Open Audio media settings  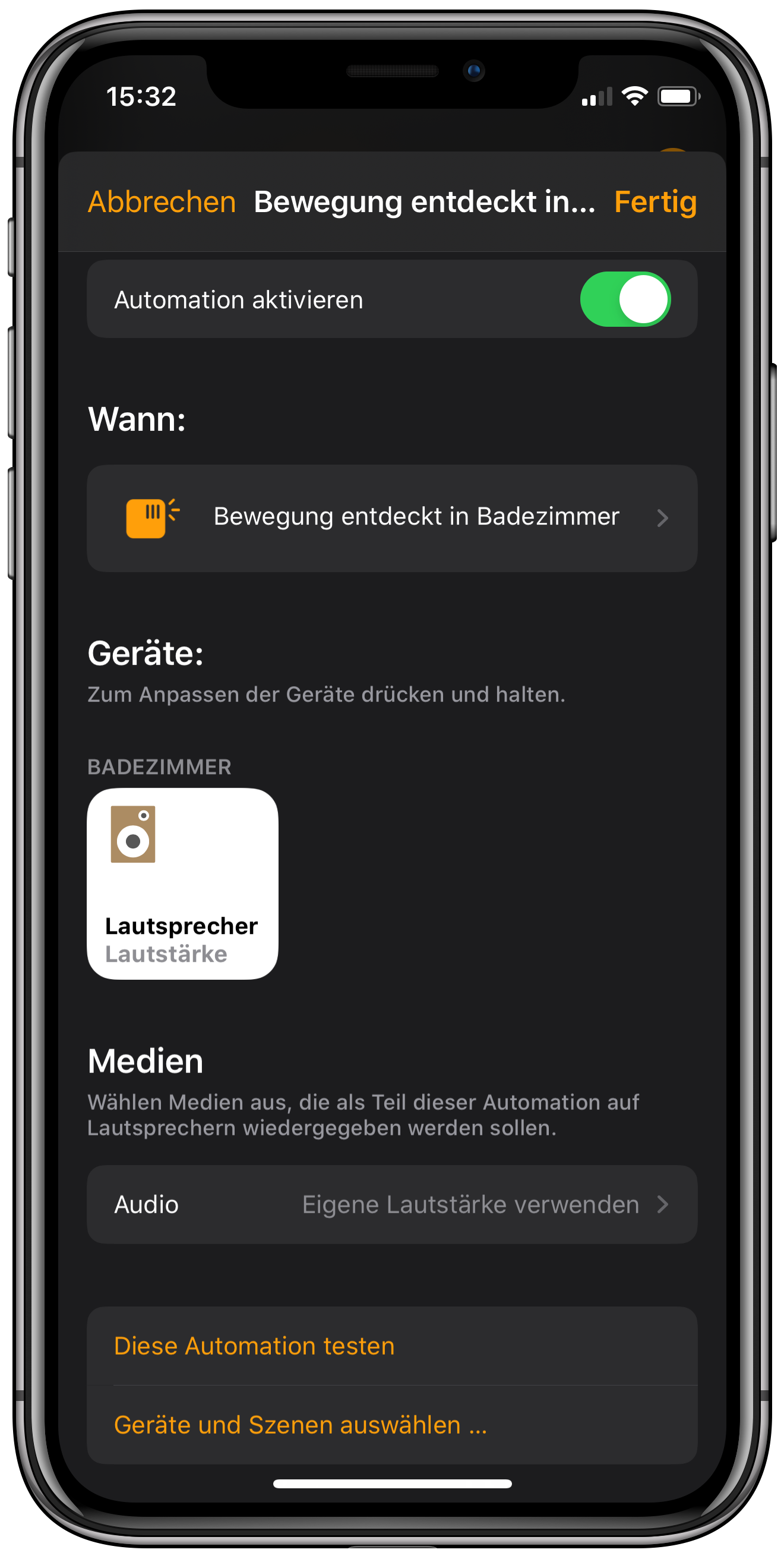click(392, 1204)
